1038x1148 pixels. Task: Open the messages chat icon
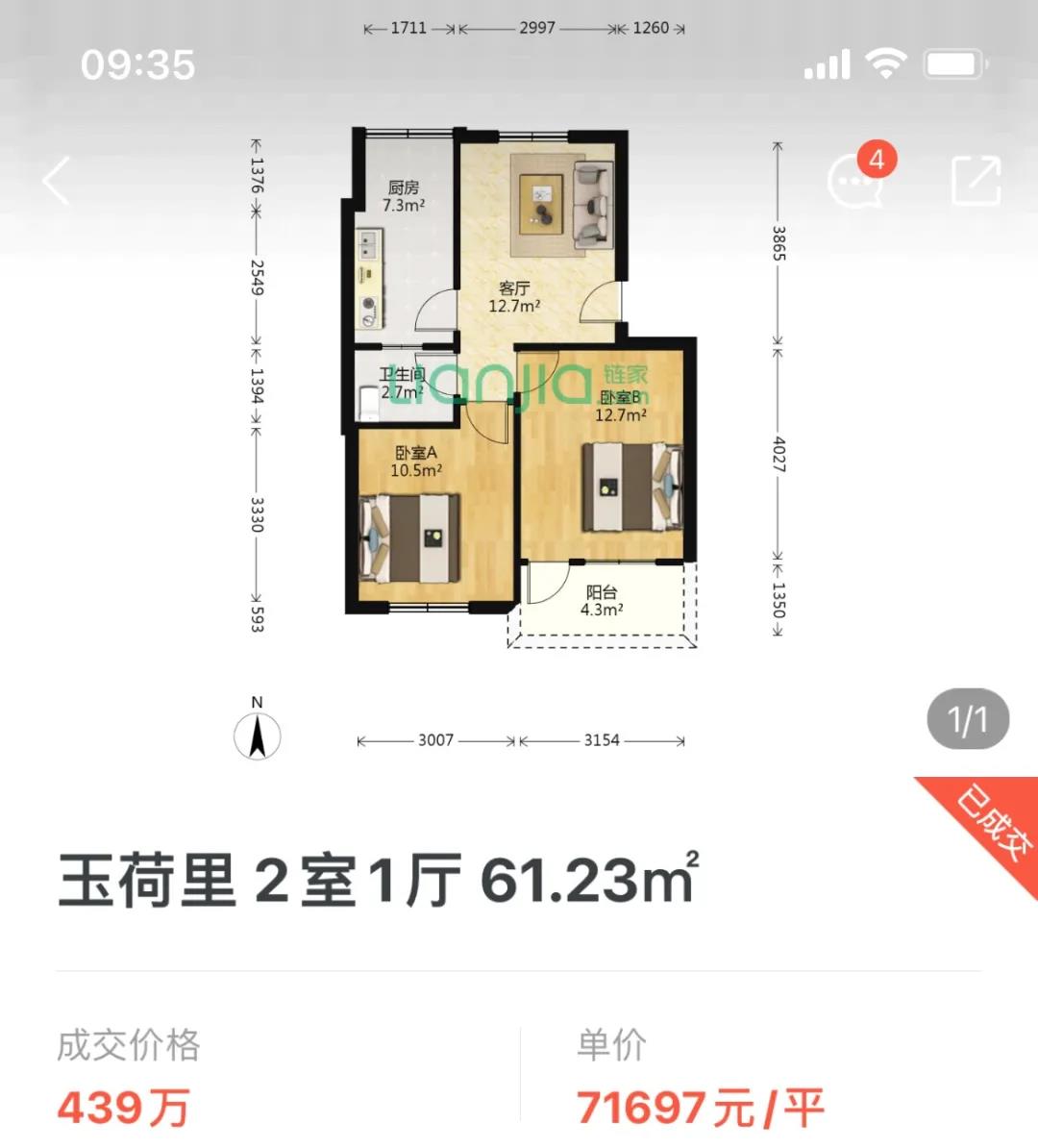pyautogui.click(x=855, y=181)
